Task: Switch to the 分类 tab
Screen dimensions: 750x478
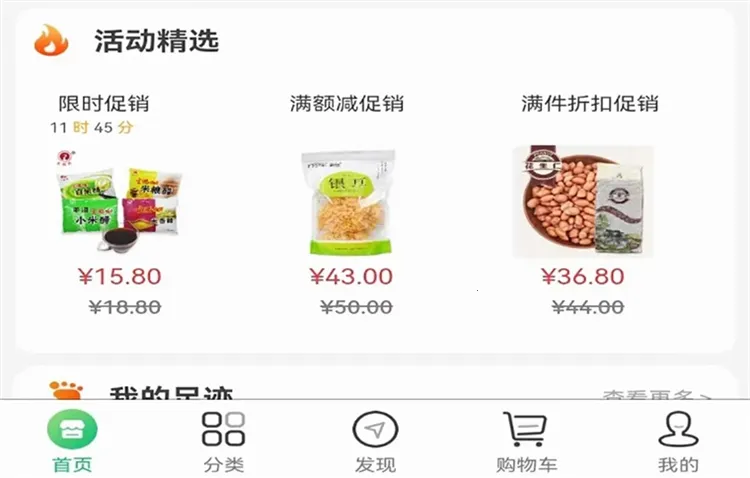Action: (x=223, y=441)
